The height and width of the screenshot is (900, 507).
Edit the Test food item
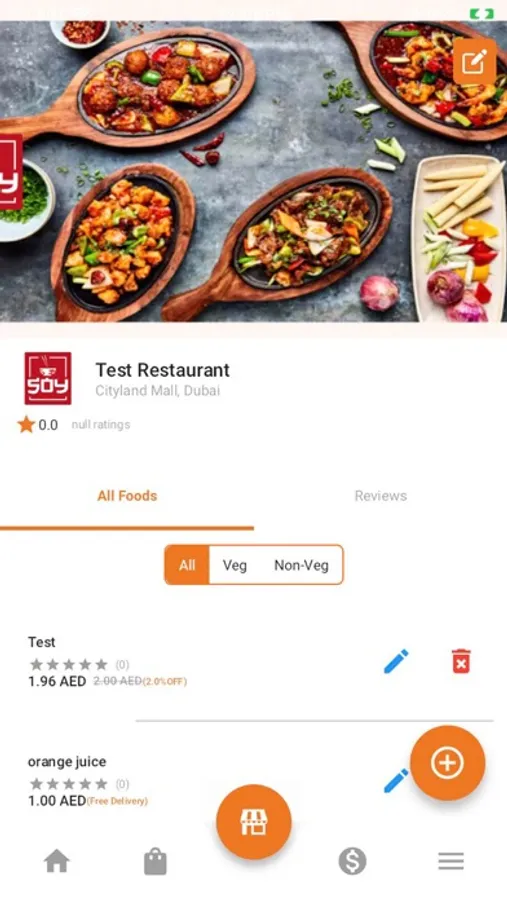(x=396, y=661)
